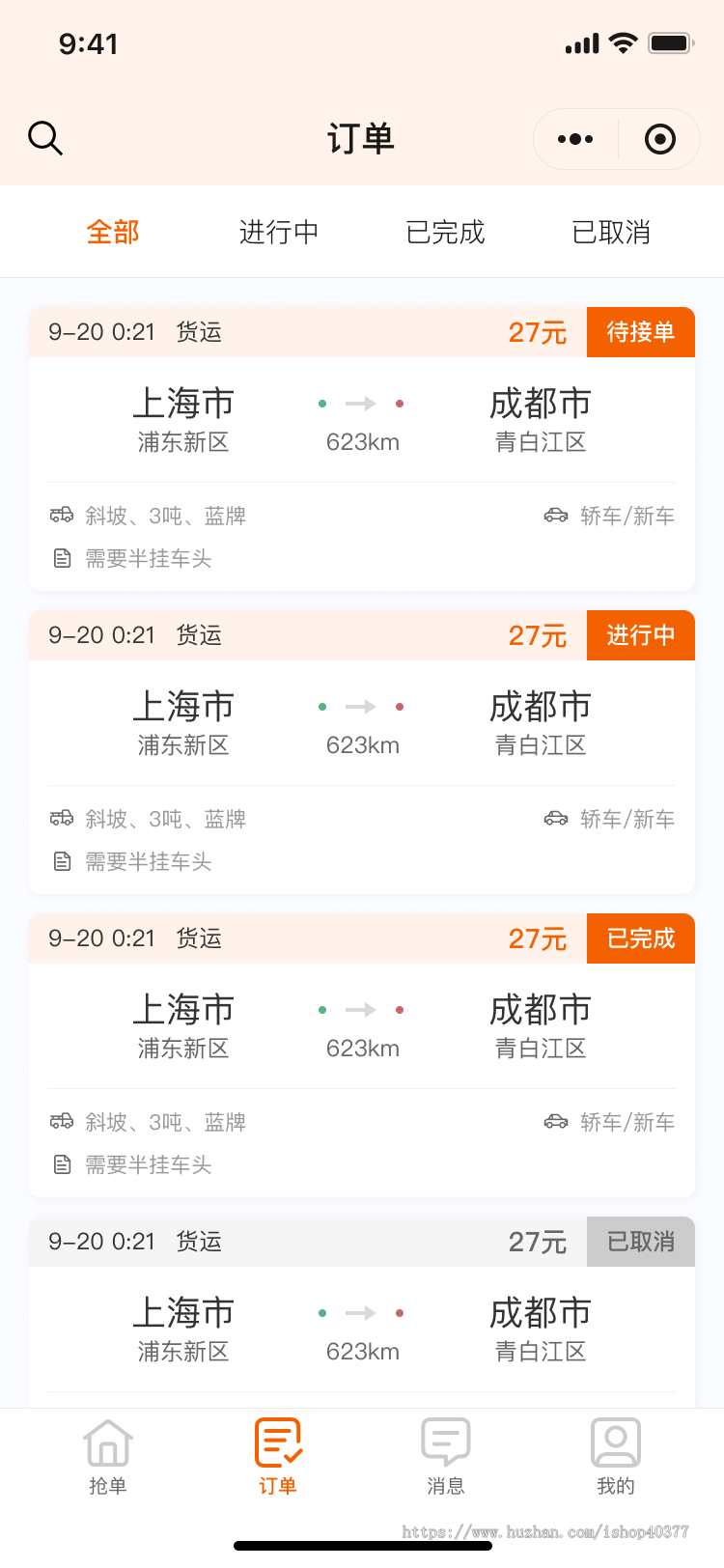Open the 已取消 tab
This screenshot has height=1568, width=724.
[x=610, y=232]
